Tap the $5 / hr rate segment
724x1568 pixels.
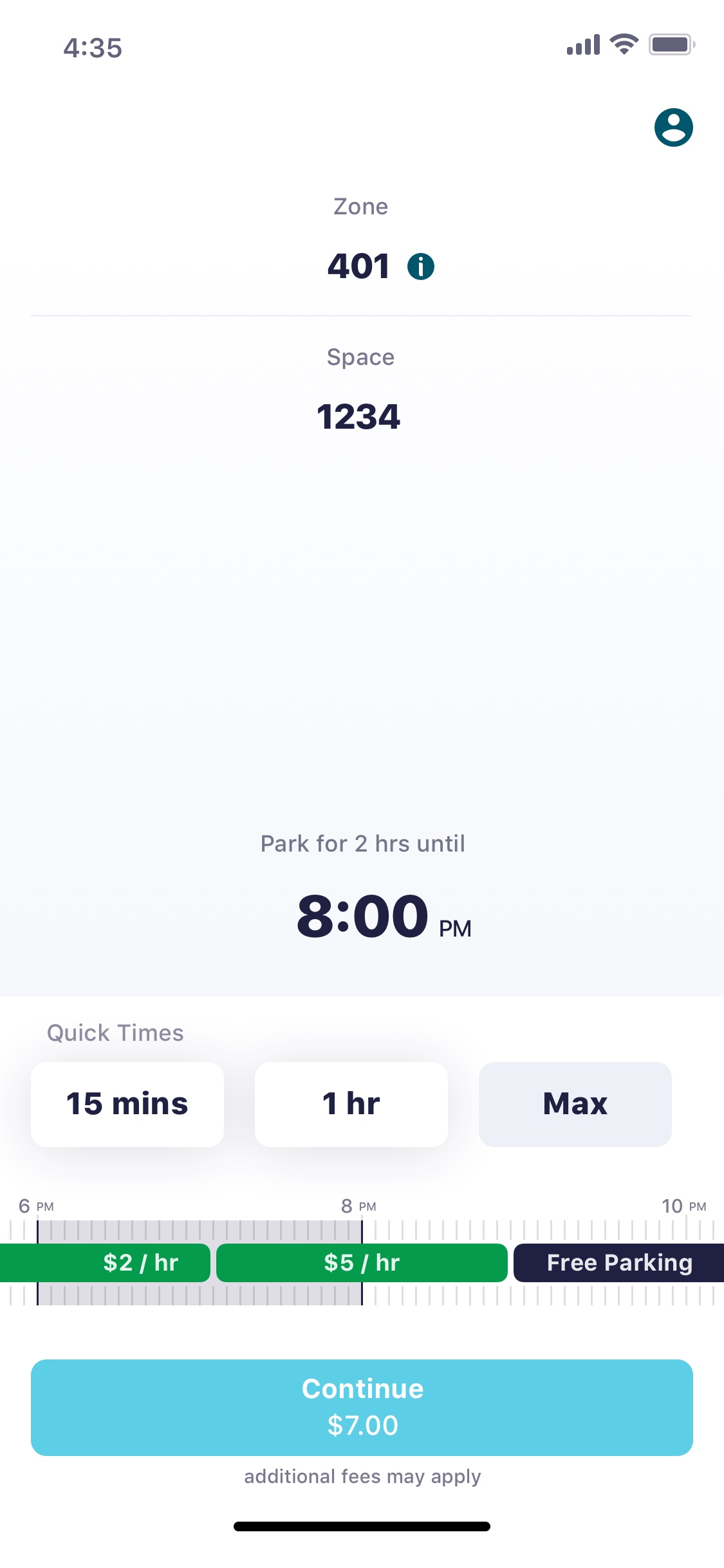point(362,1262)
